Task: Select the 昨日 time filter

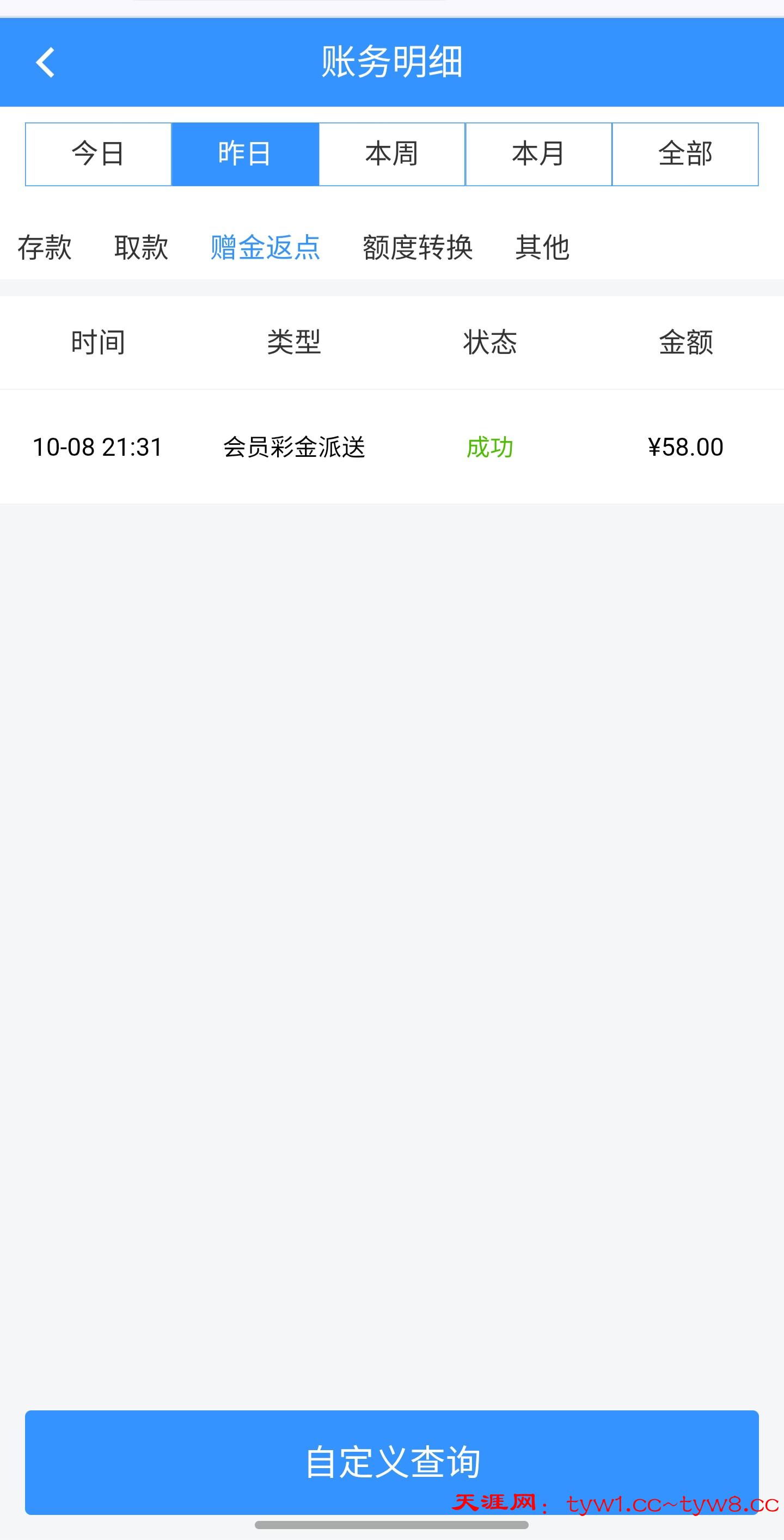Action: pyautogui.click(x=245, y=154)
